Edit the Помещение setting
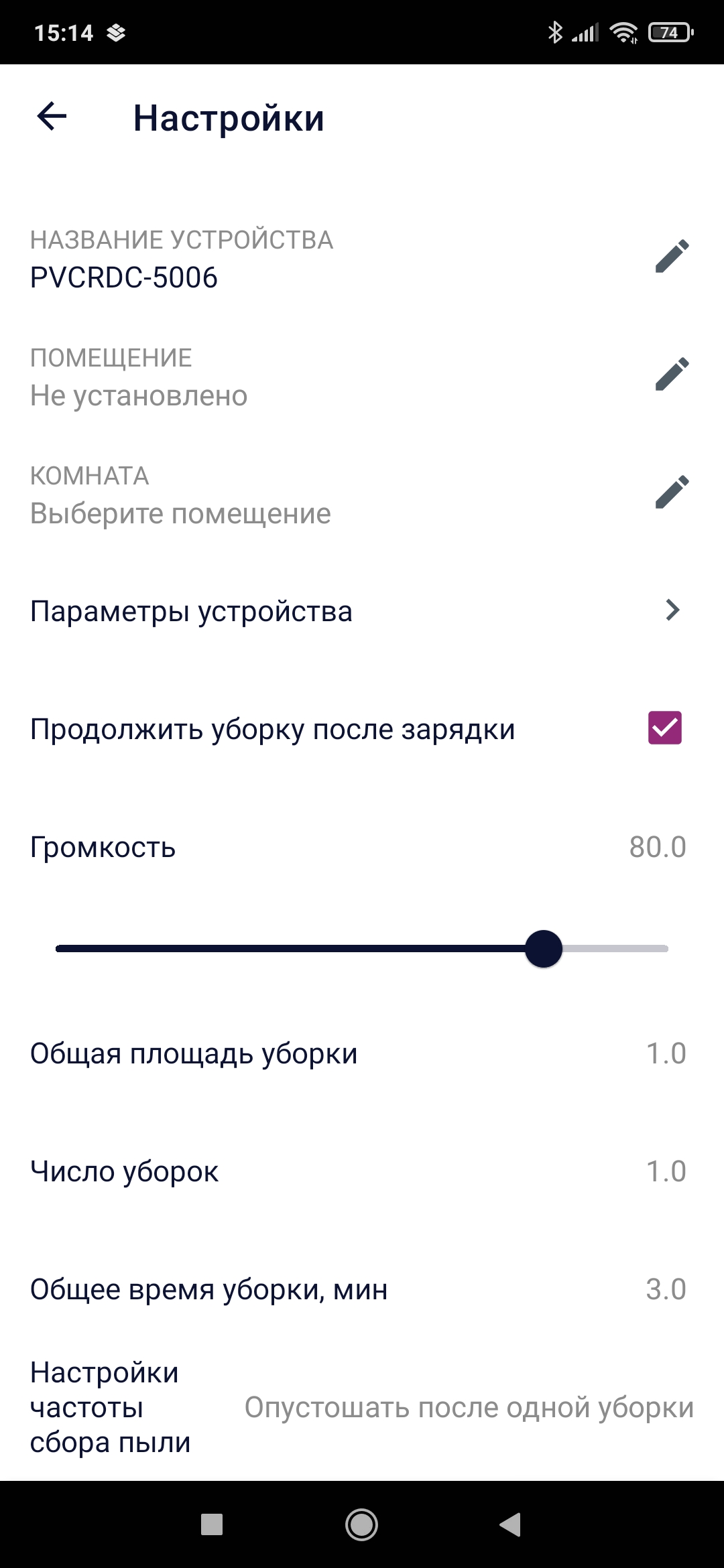Screen dimensions: 724x1568 pyautogui.click(x=672, y=375)
